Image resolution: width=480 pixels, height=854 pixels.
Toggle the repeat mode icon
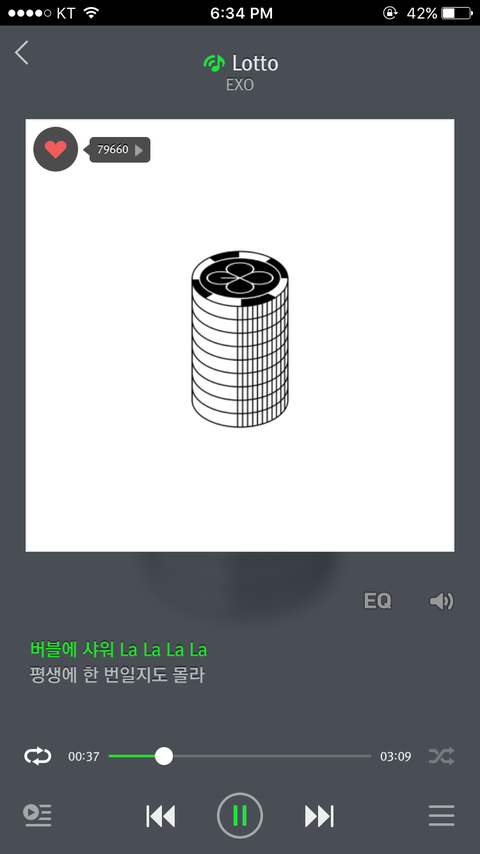[x=38, y=756]
